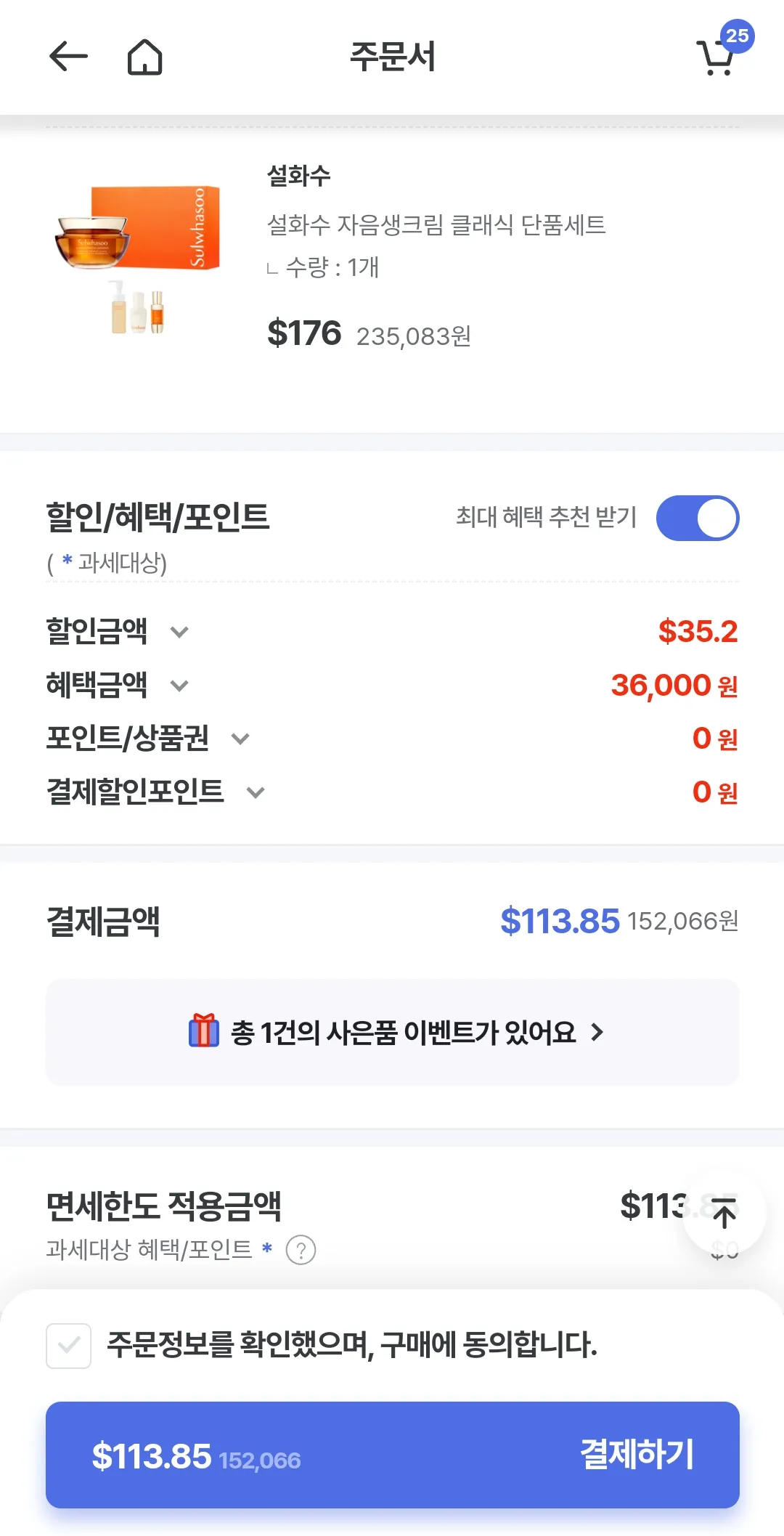Viewport: 784px width, 1536px height.
Task: Click the $113.85 total in bottom bar
Action: pyautogui.click(x=150, y=1455)
